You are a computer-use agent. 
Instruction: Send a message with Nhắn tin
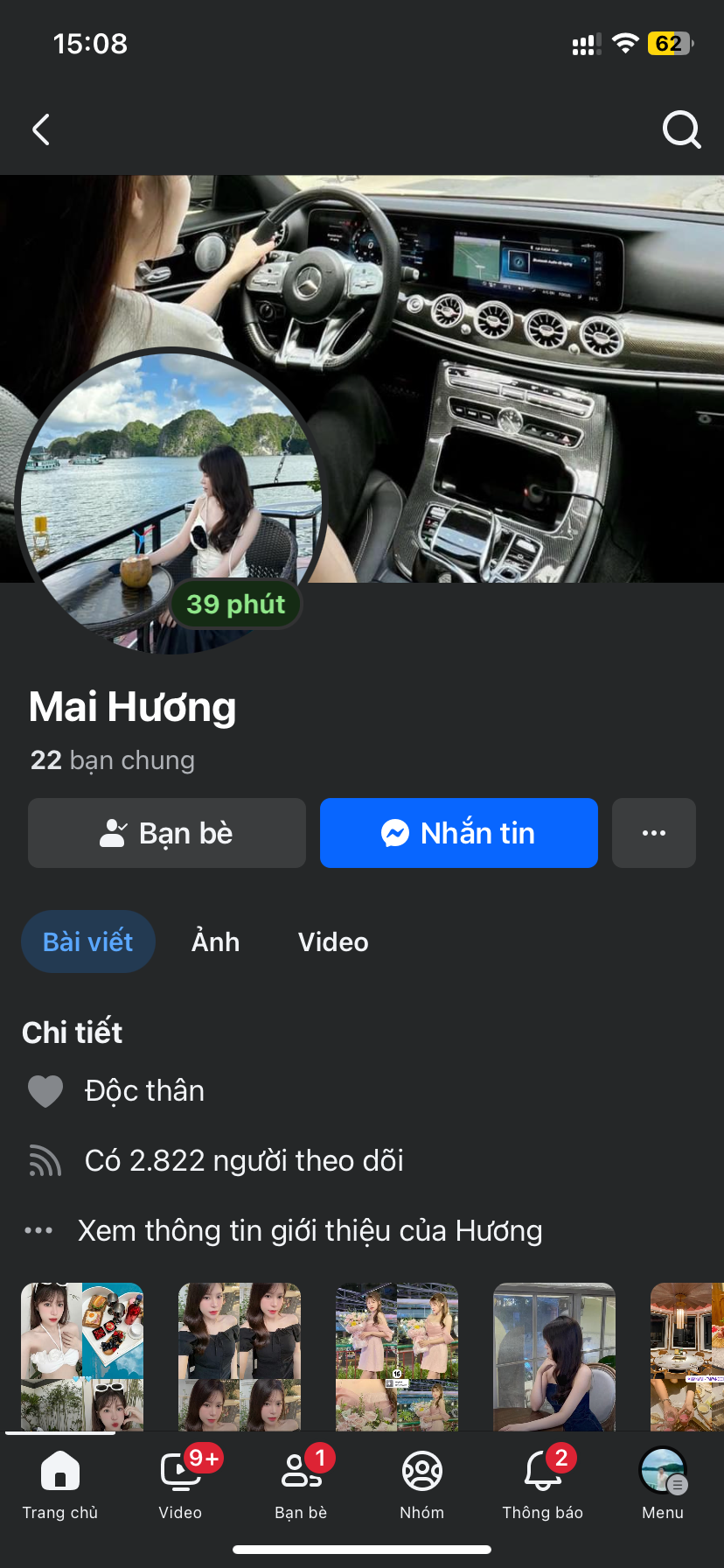(458, 833)
